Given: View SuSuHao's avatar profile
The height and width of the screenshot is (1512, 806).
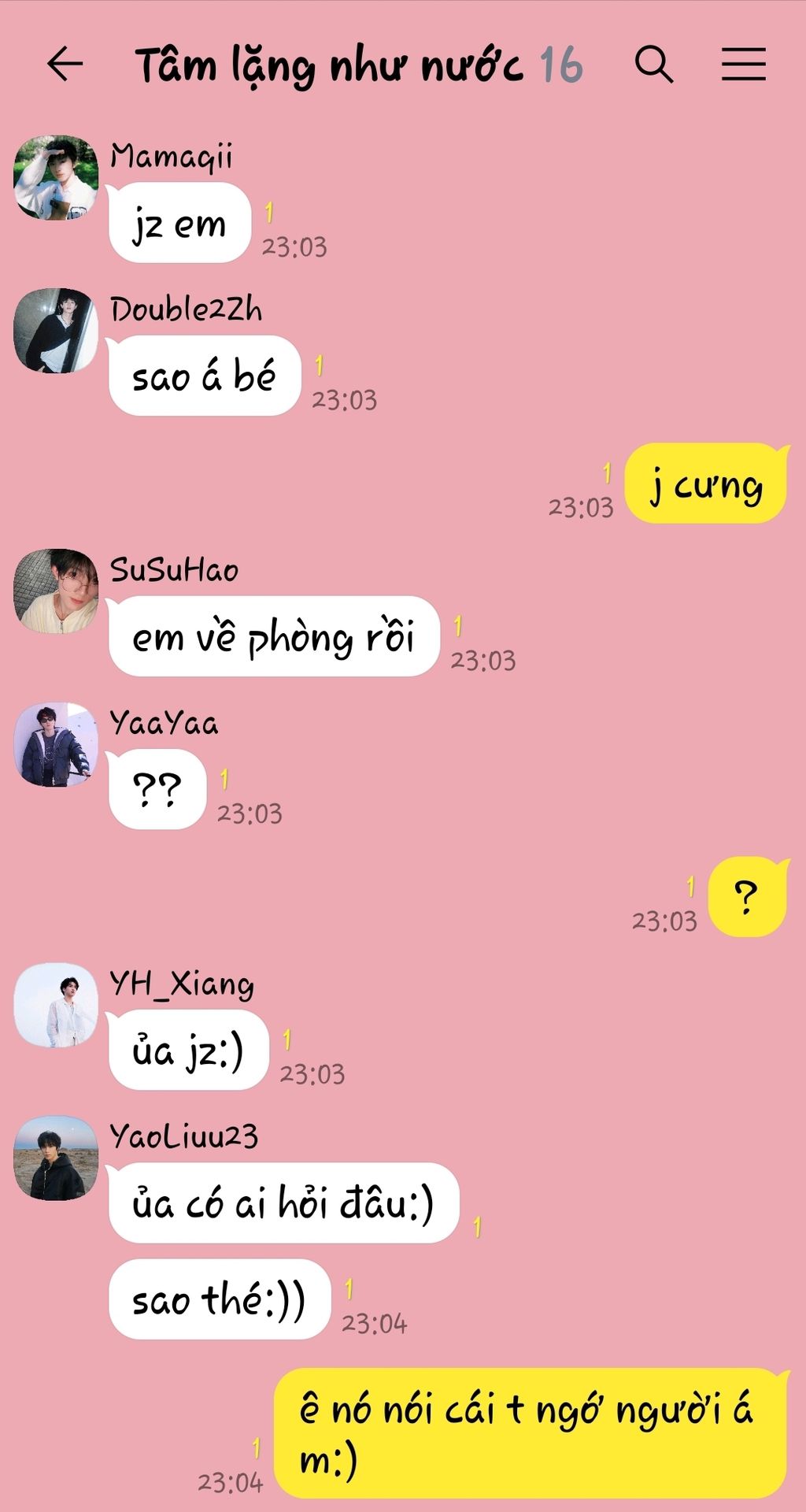Looking at the screenshot, I should pos(56,591).
